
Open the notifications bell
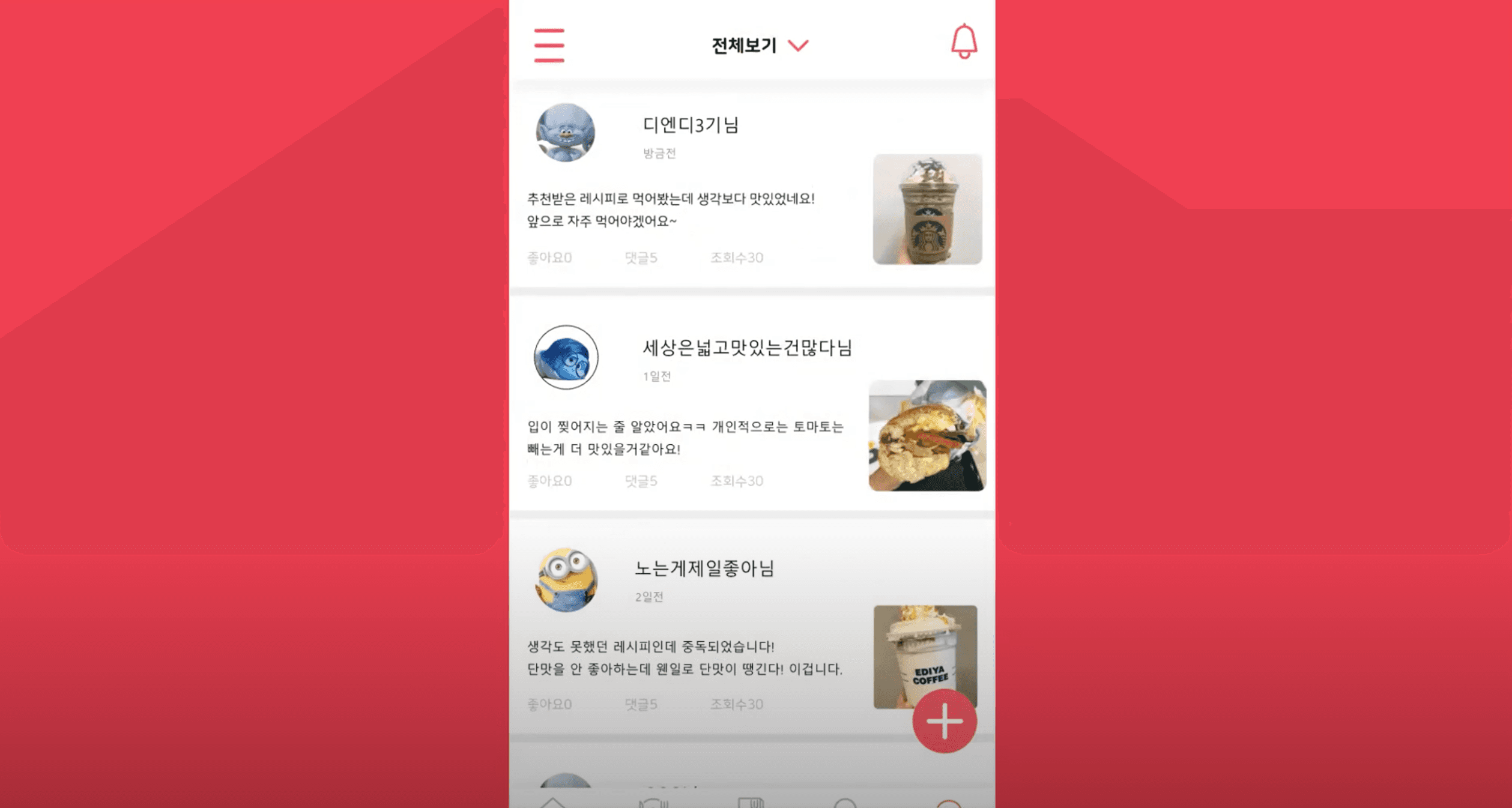[963, 42]
